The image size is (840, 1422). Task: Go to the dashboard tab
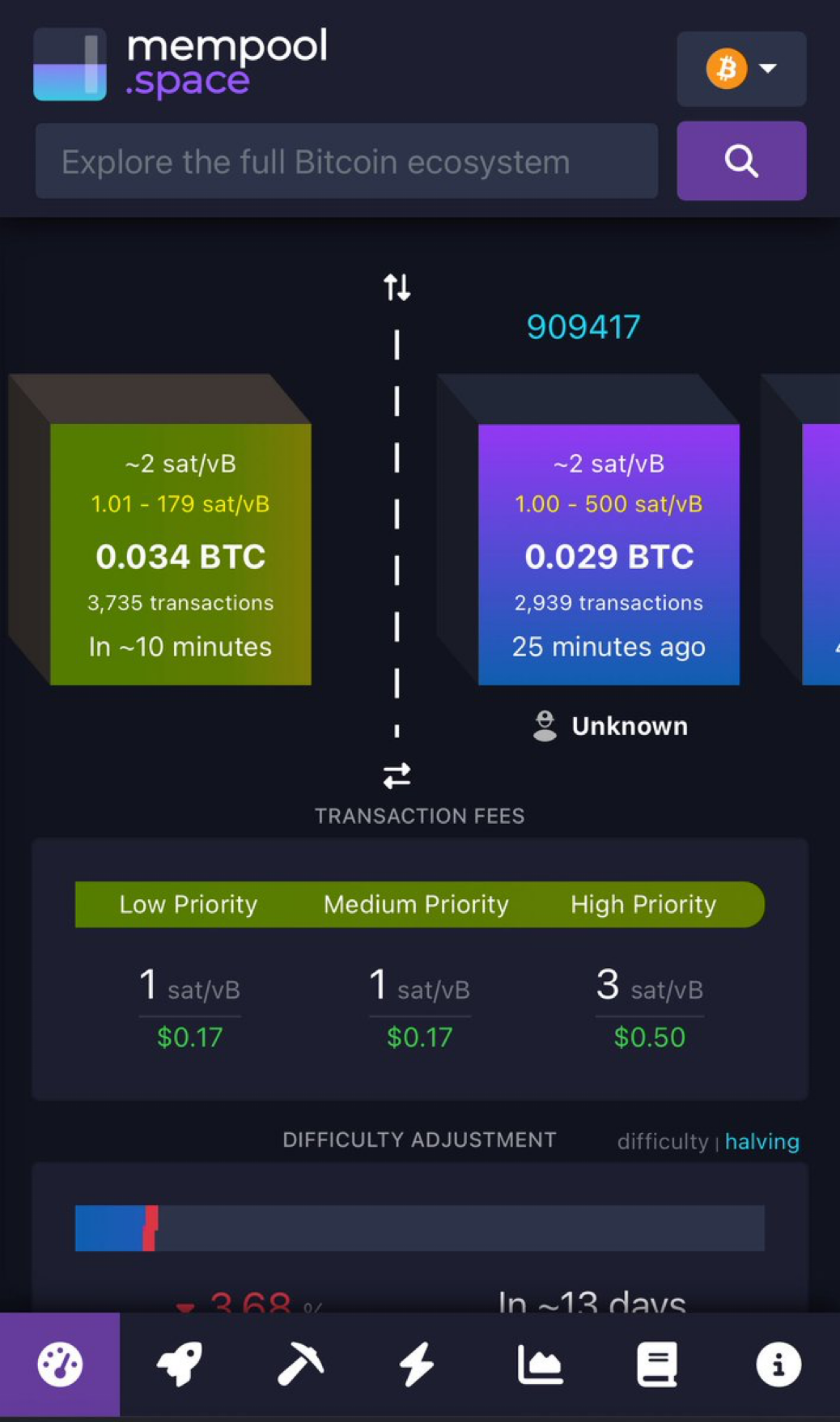(x=60, y=1365)
